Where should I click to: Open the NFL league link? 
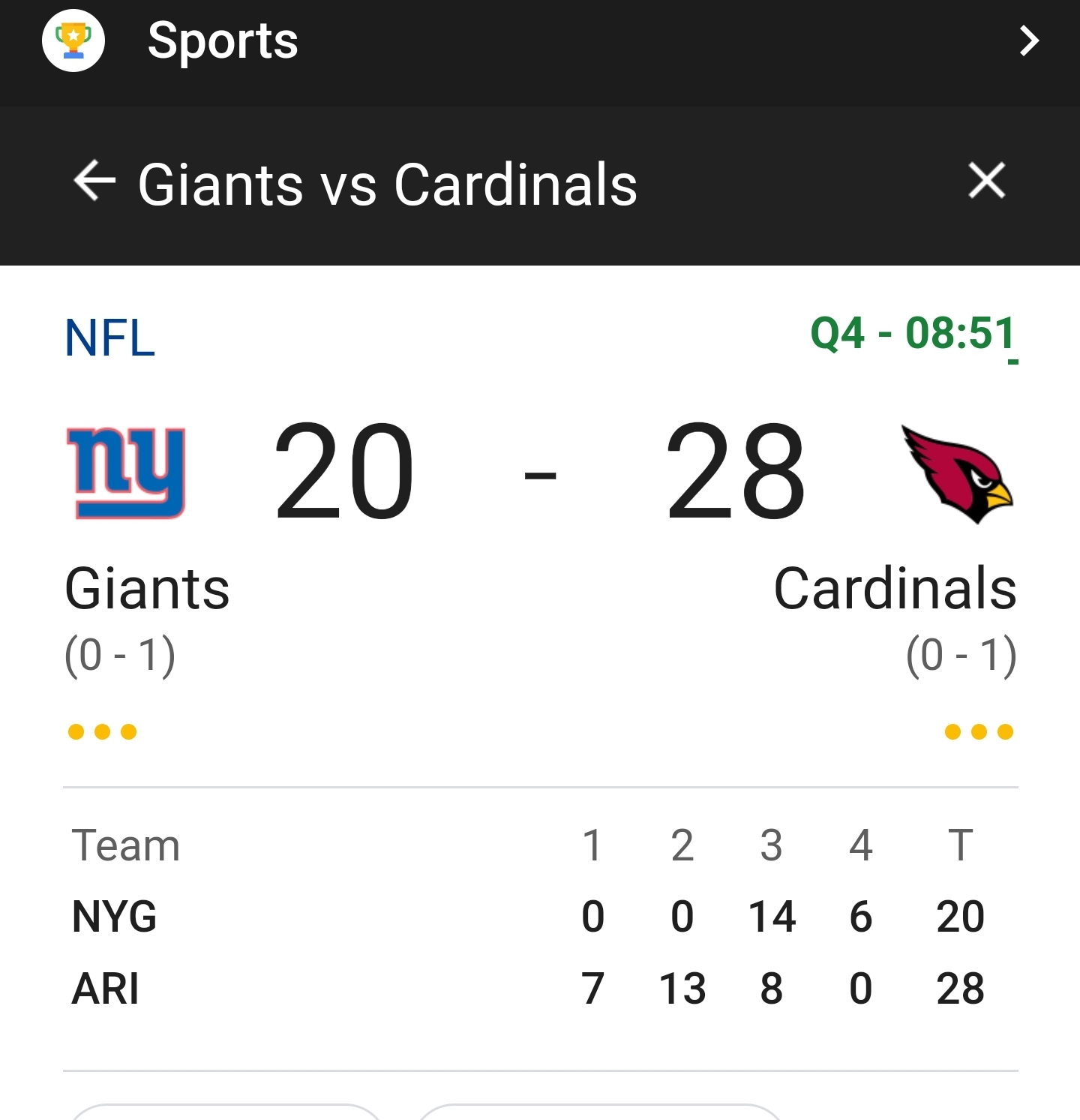tap(109, 338)
